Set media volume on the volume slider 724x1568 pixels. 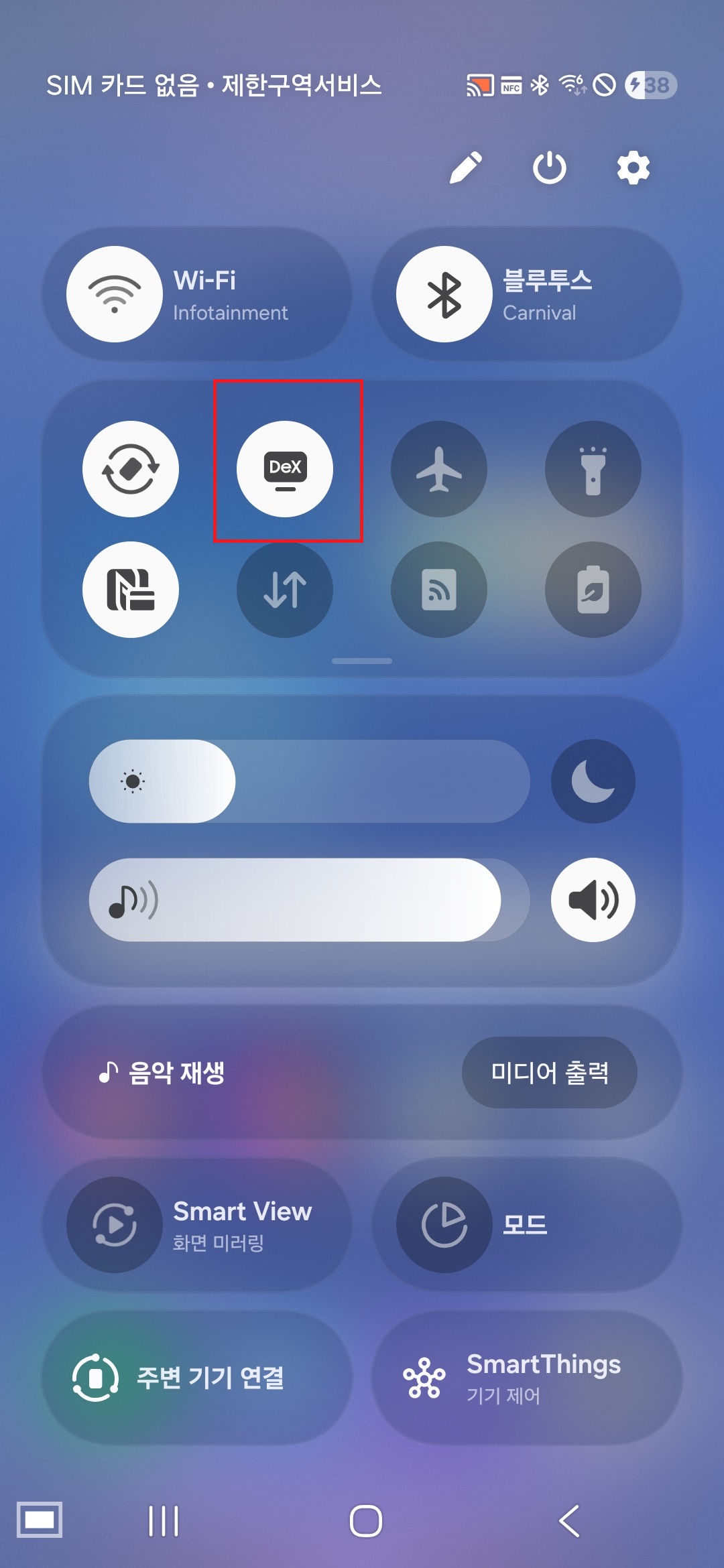(308, 900)
